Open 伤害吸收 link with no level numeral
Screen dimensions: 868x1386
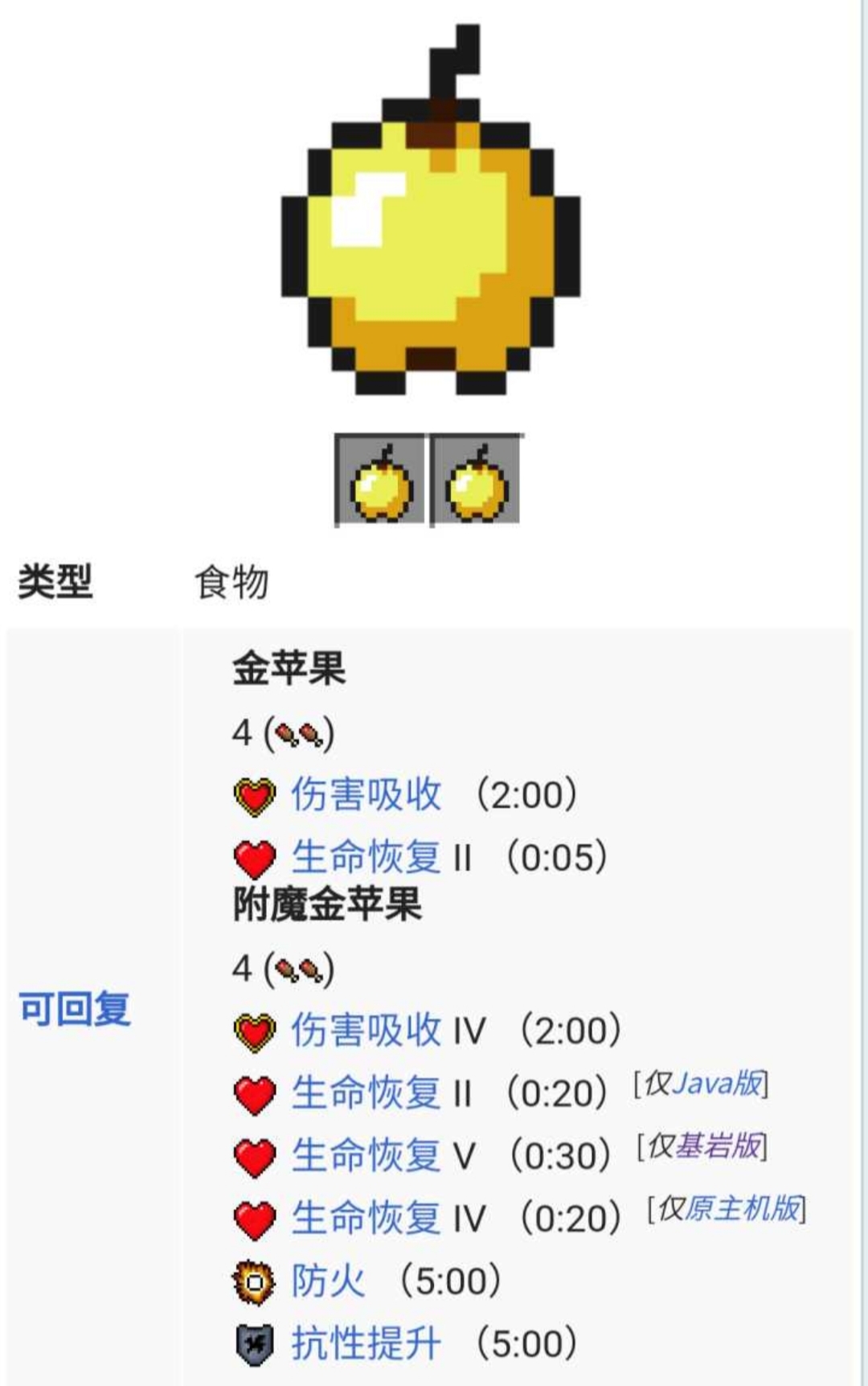tap(366, 795)
